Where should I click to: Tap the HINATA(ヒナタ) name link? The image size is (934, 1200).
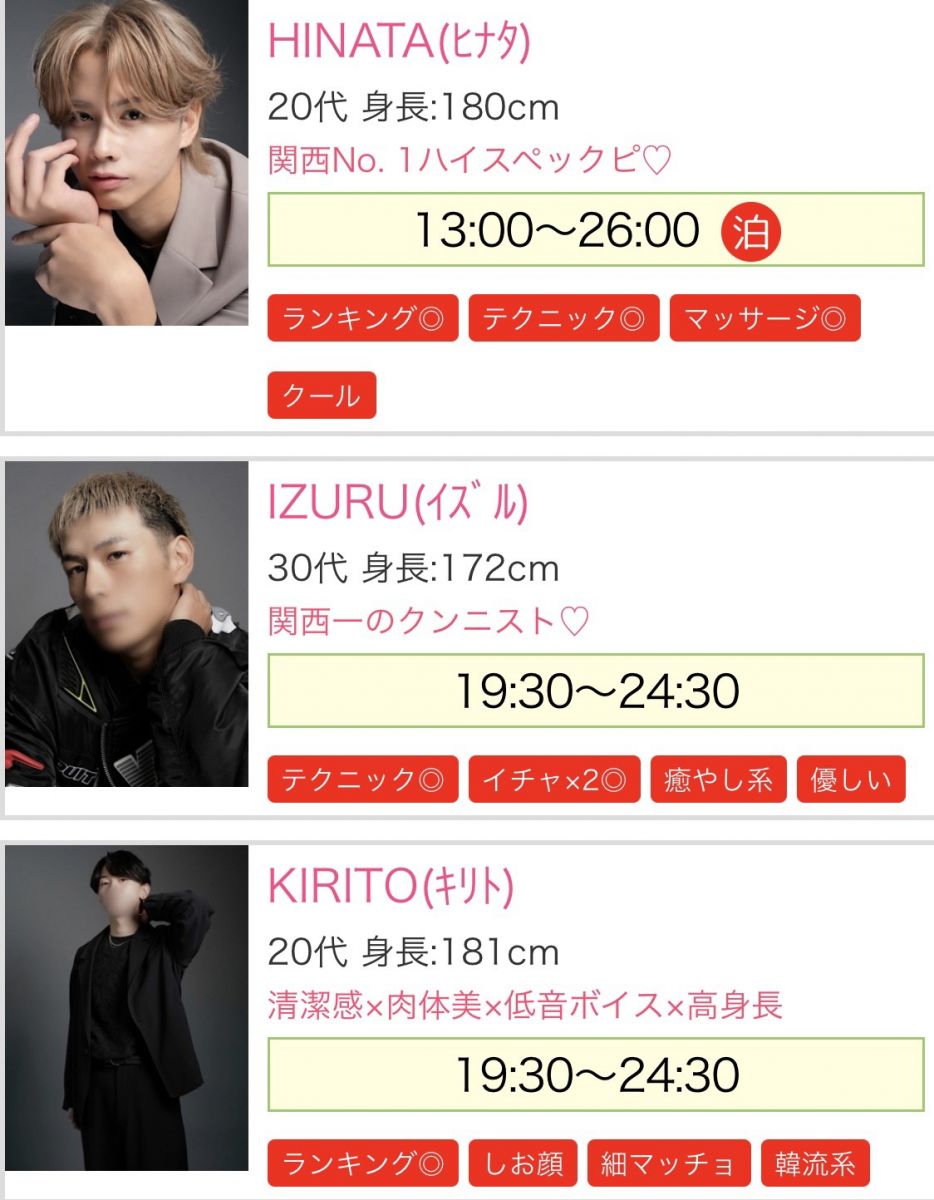[399, 42]
